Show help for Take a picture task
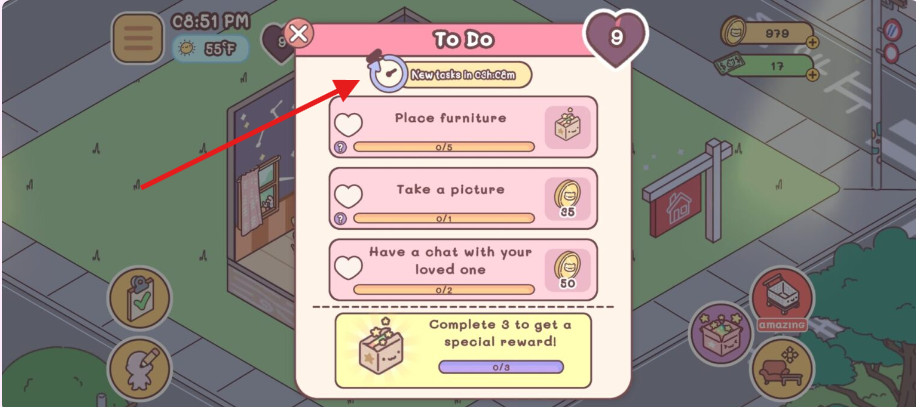Viewport: 916px width, 407px height. (x=340, y=218)
